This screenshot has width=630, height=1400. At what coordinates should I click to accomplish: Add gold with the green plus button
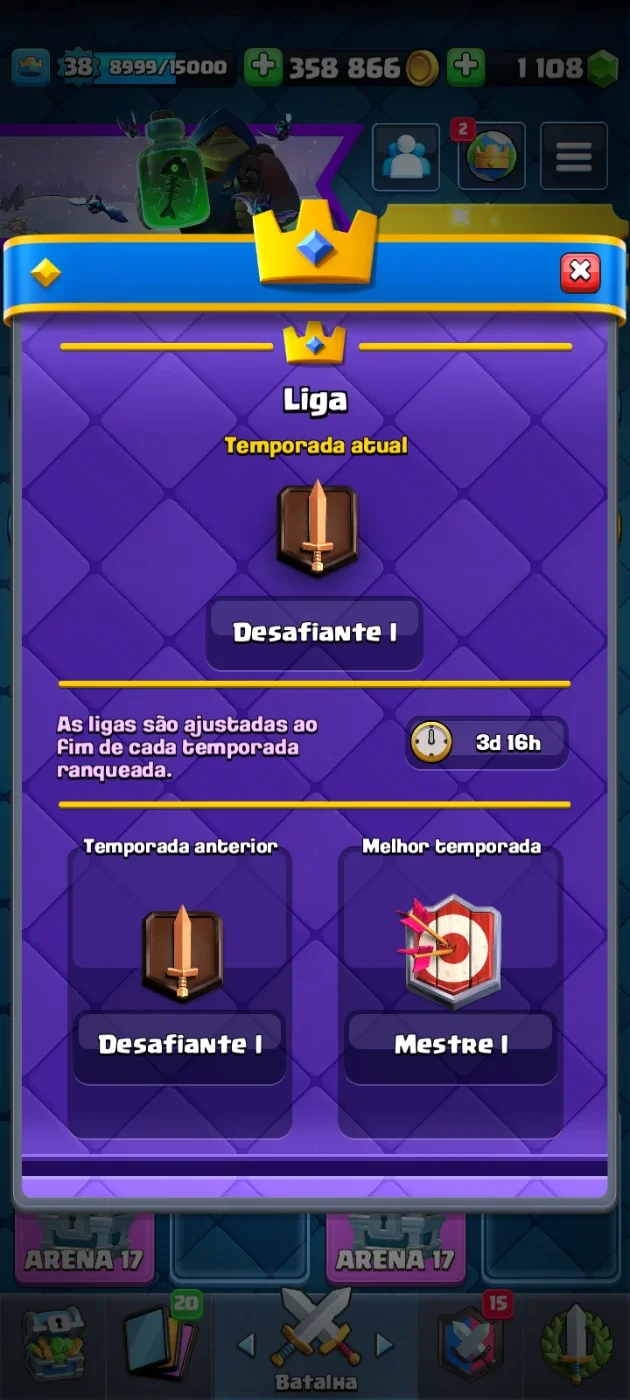tap(263, 67)
